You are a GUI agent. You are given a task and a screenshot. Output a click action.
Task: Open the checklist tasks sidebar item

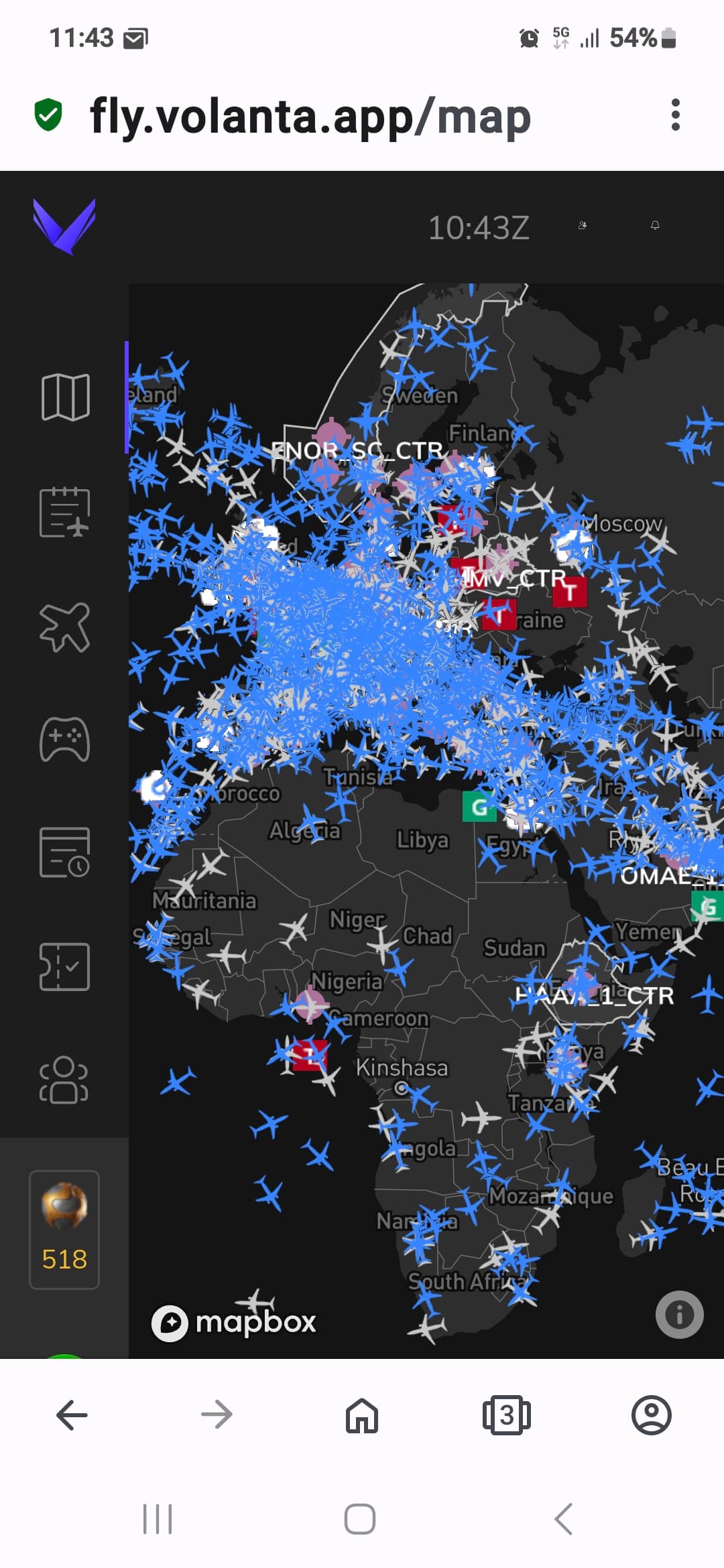click(65, 966)
